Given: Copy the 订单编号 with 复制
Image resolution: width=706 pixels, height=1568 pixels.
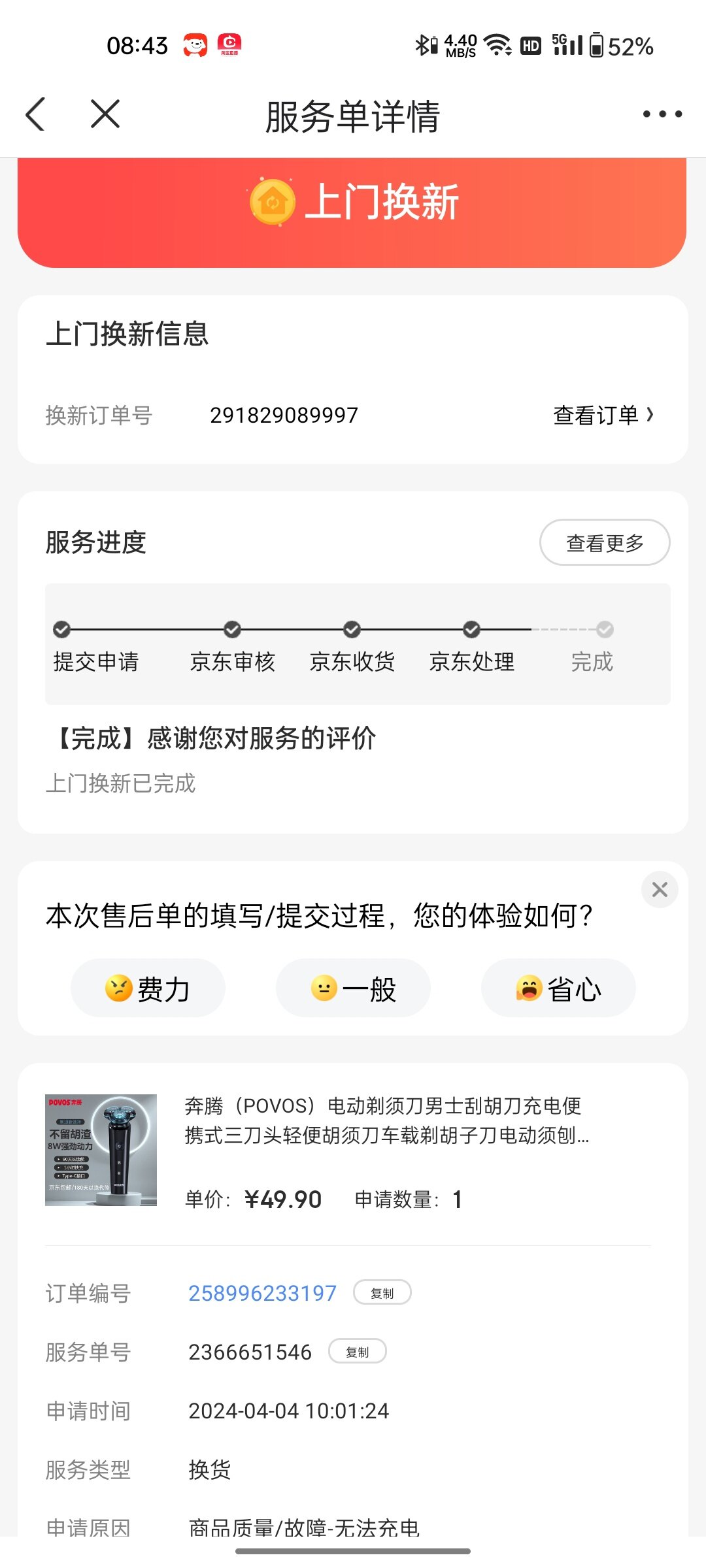Looking at the screenshot, I should 382,1293.
